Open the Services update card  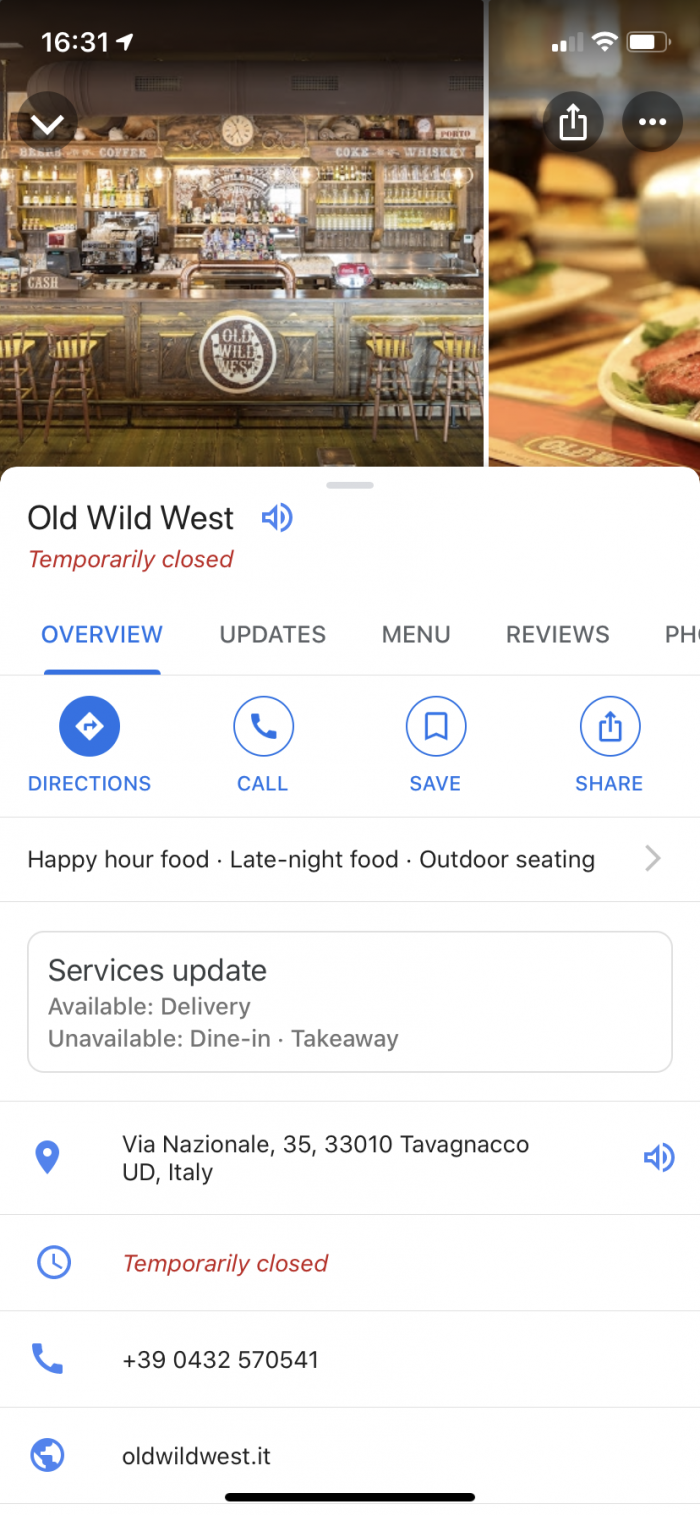(x=349, y=1002)
